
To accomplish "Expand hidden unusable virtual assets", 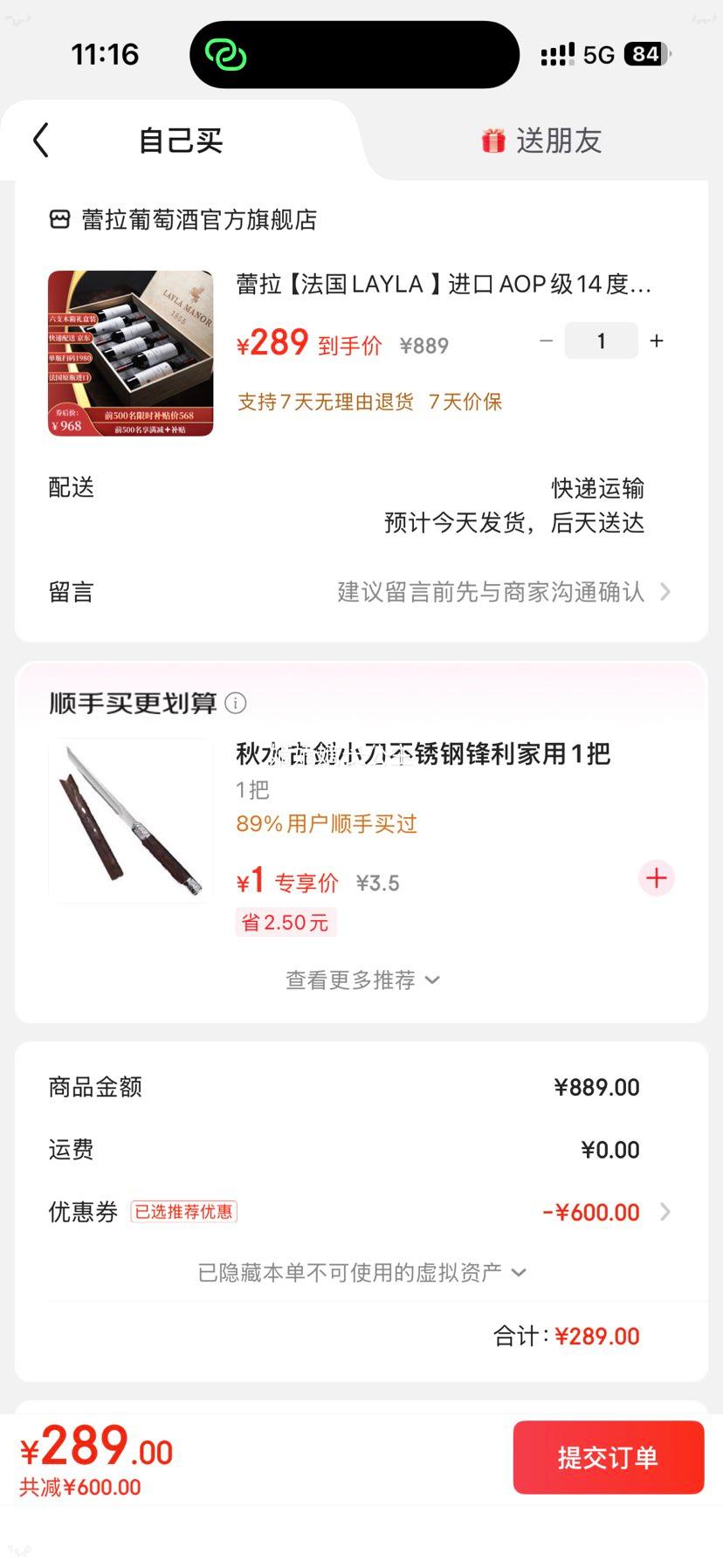I will 361,1273.
